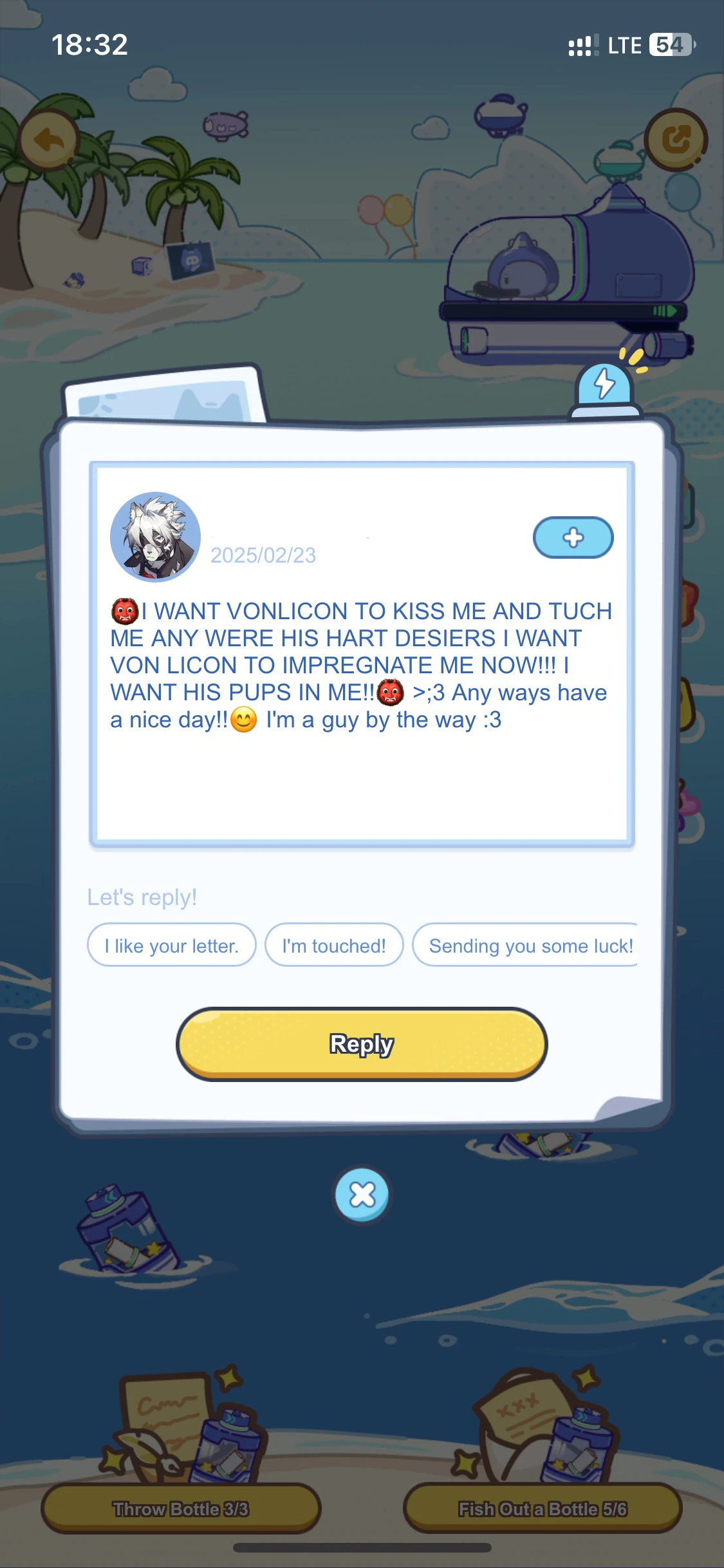Image resolution: width=724 pixels, height=1568 pixels.
Task: Close the letter with the X button
Action: (x=362, y=1195)
